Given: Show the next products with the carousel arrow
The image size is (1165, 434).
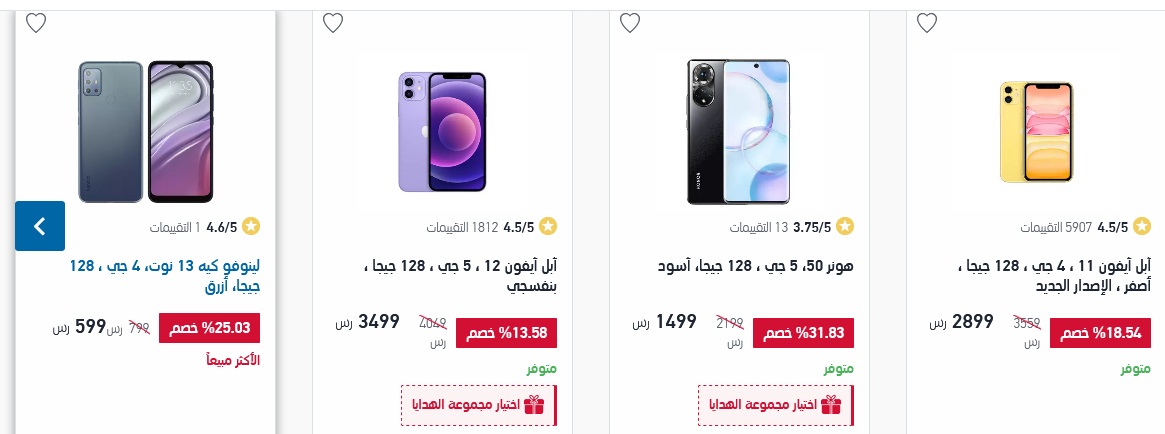Looking at the screenshot, I should [x=40, y=226].
